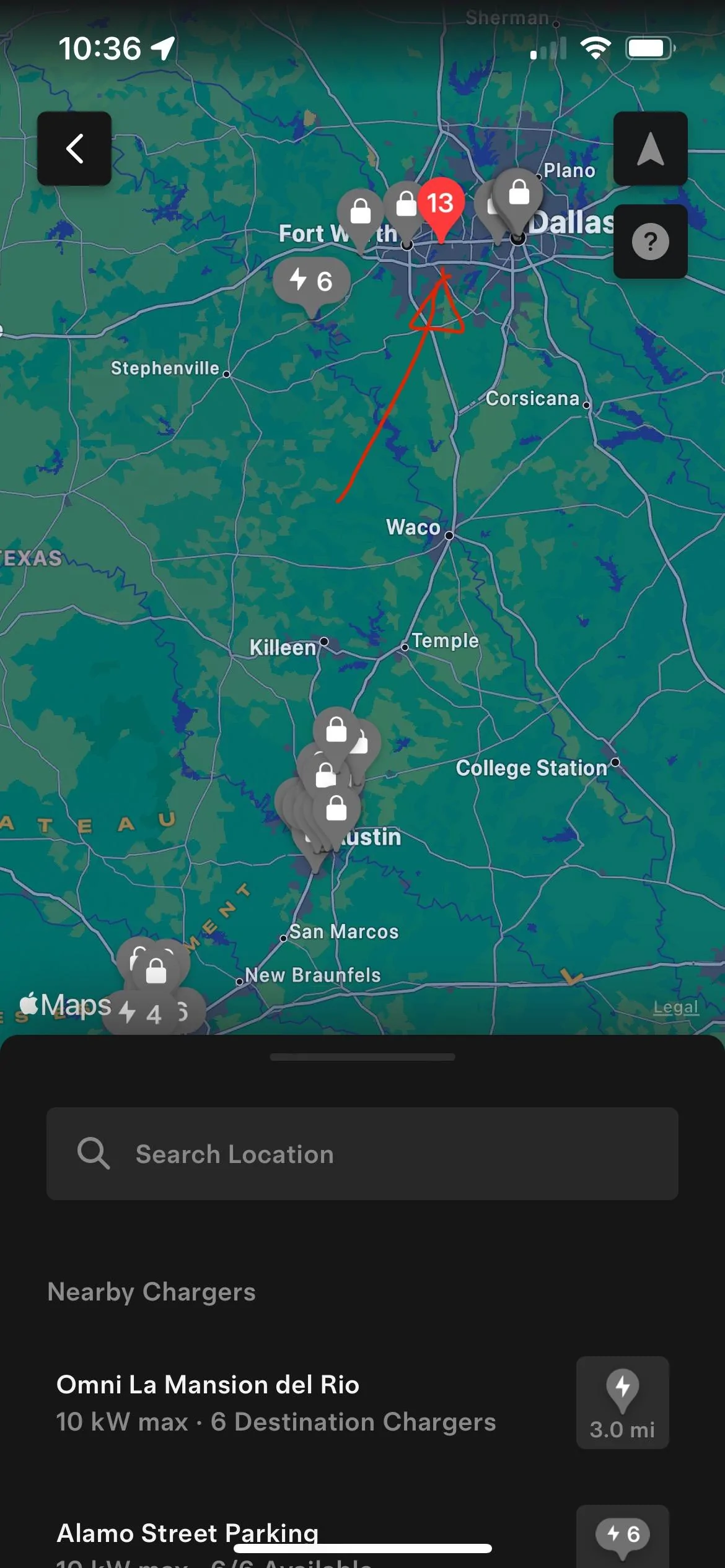Go back with the arrow button
This screenshot has width=725, height=1568.
click(74, 149)
